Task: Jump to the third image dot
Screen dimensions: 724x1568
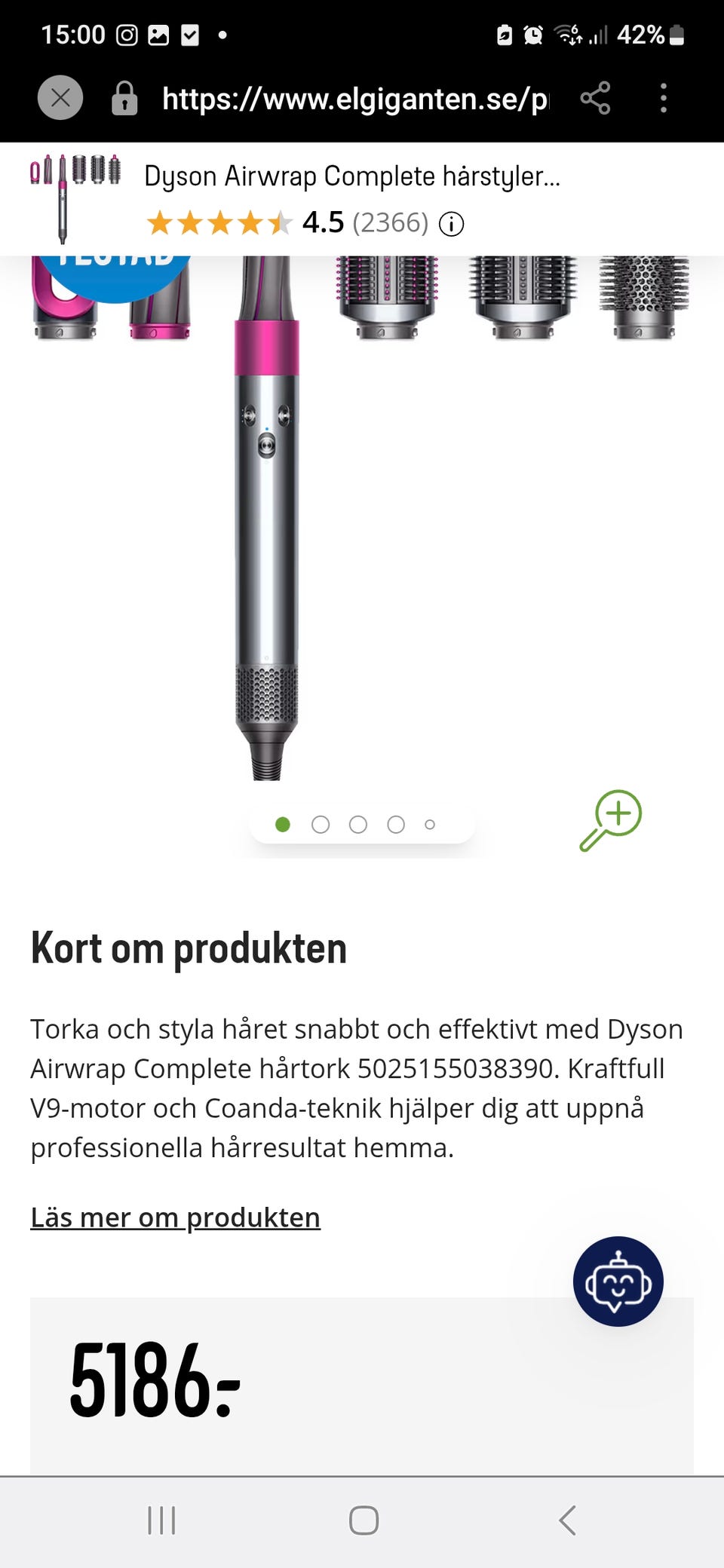Action: coord(358,825)
